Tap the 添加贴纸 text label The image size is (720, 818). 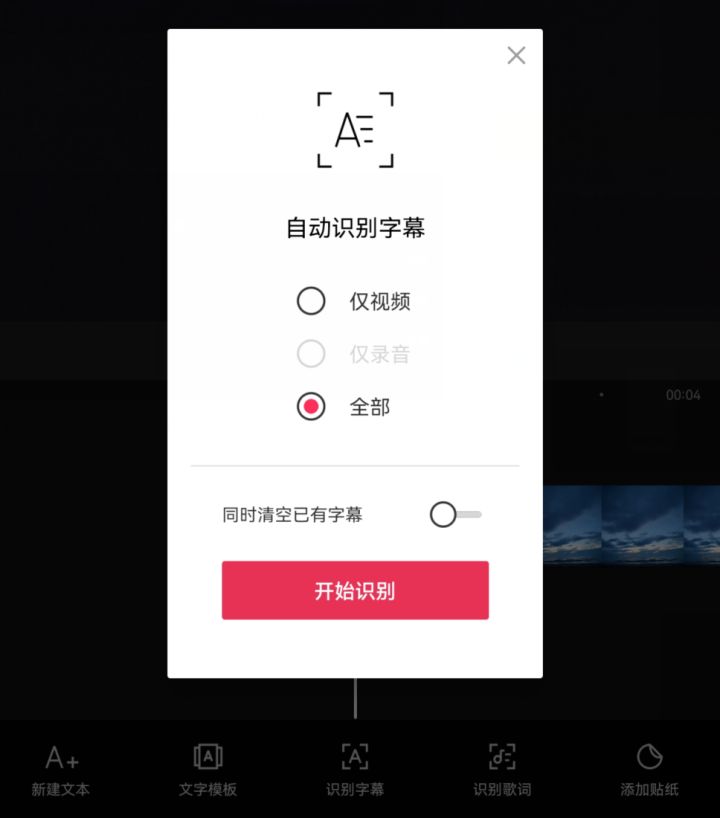click(x=648, y=789)
